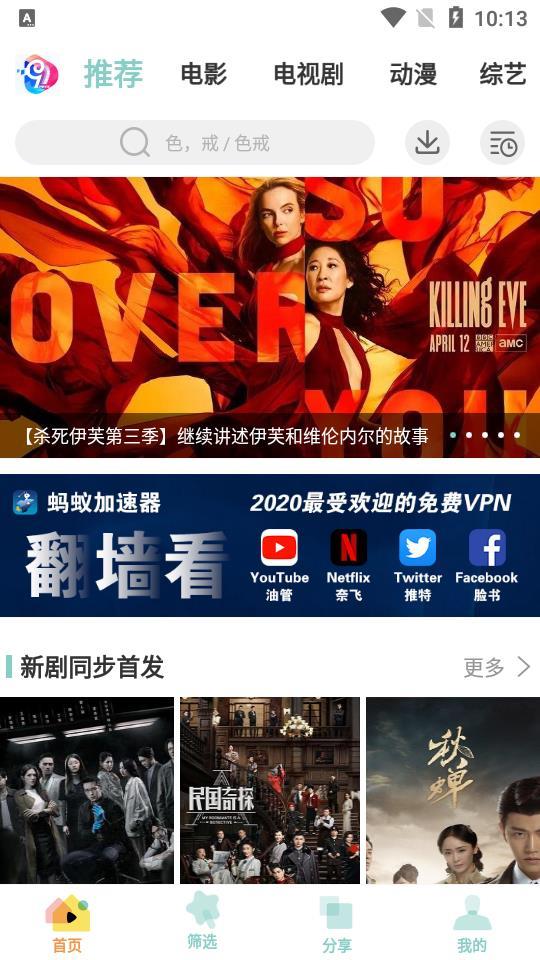Open the Killing Eve banner
The width and height of the screenshot is (540, 960).
270,317
